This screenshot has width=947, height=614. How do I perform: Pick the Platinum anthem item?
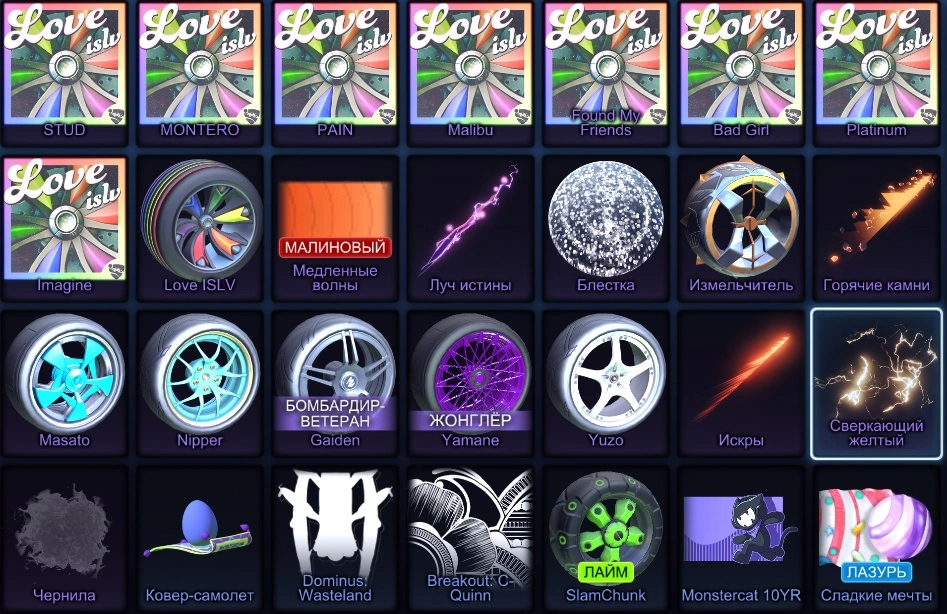[877, 70]
